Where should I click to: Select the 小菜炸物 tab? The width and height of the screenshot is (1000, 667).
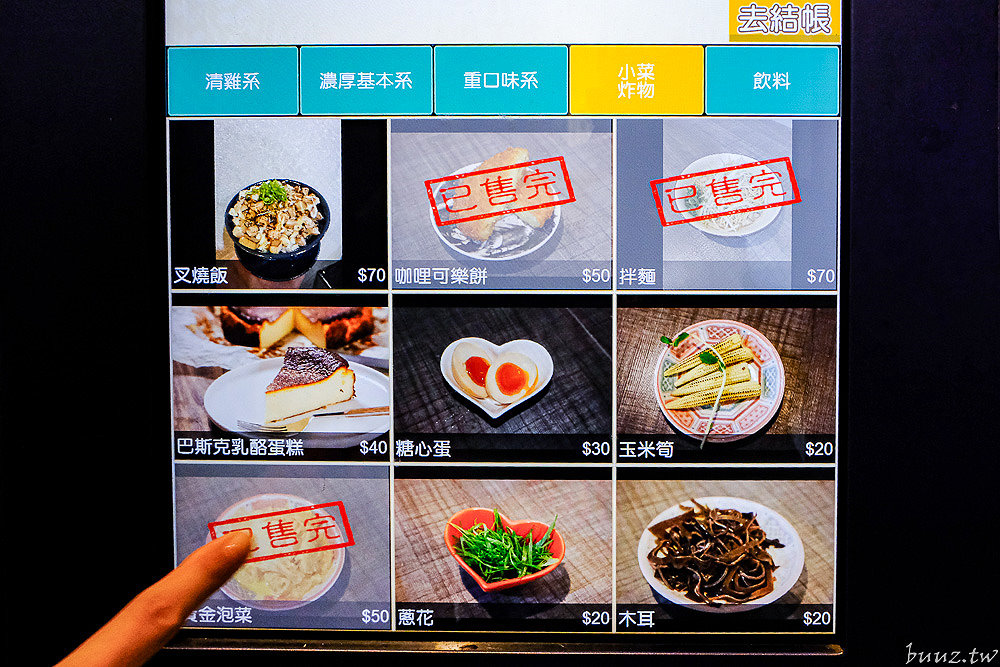click(x=636, y=81)
